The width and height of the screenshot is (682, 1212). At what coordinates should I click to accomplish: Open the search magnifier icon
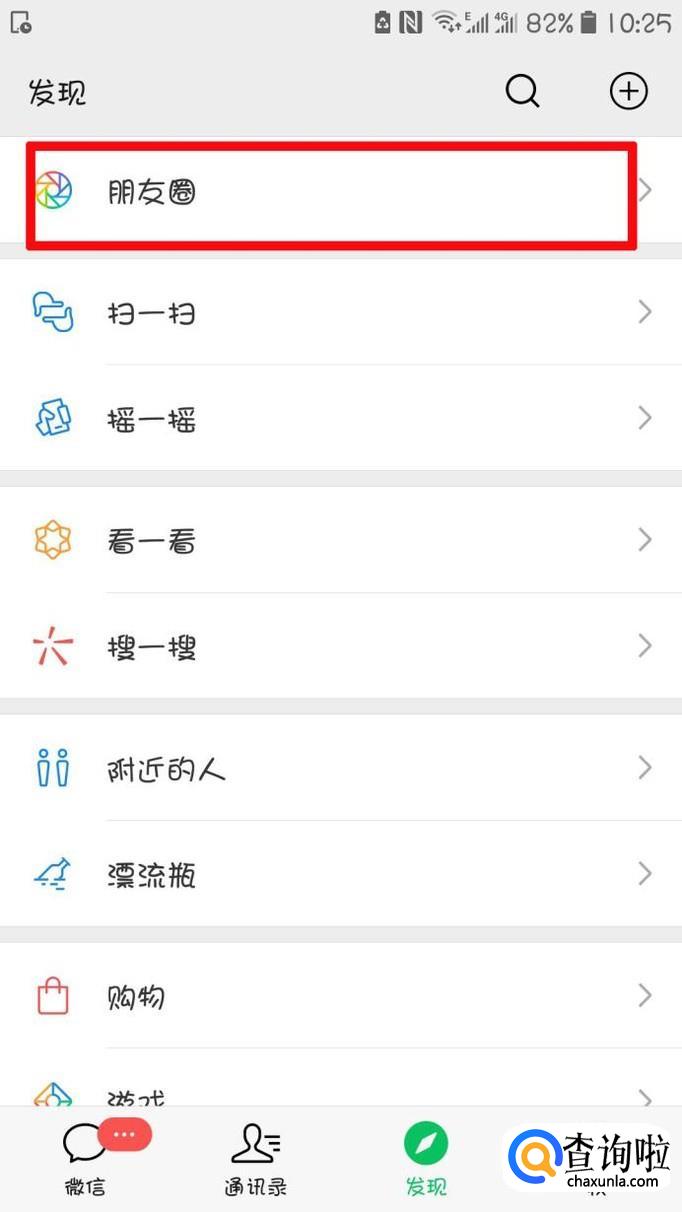click(x=522, y=92)
